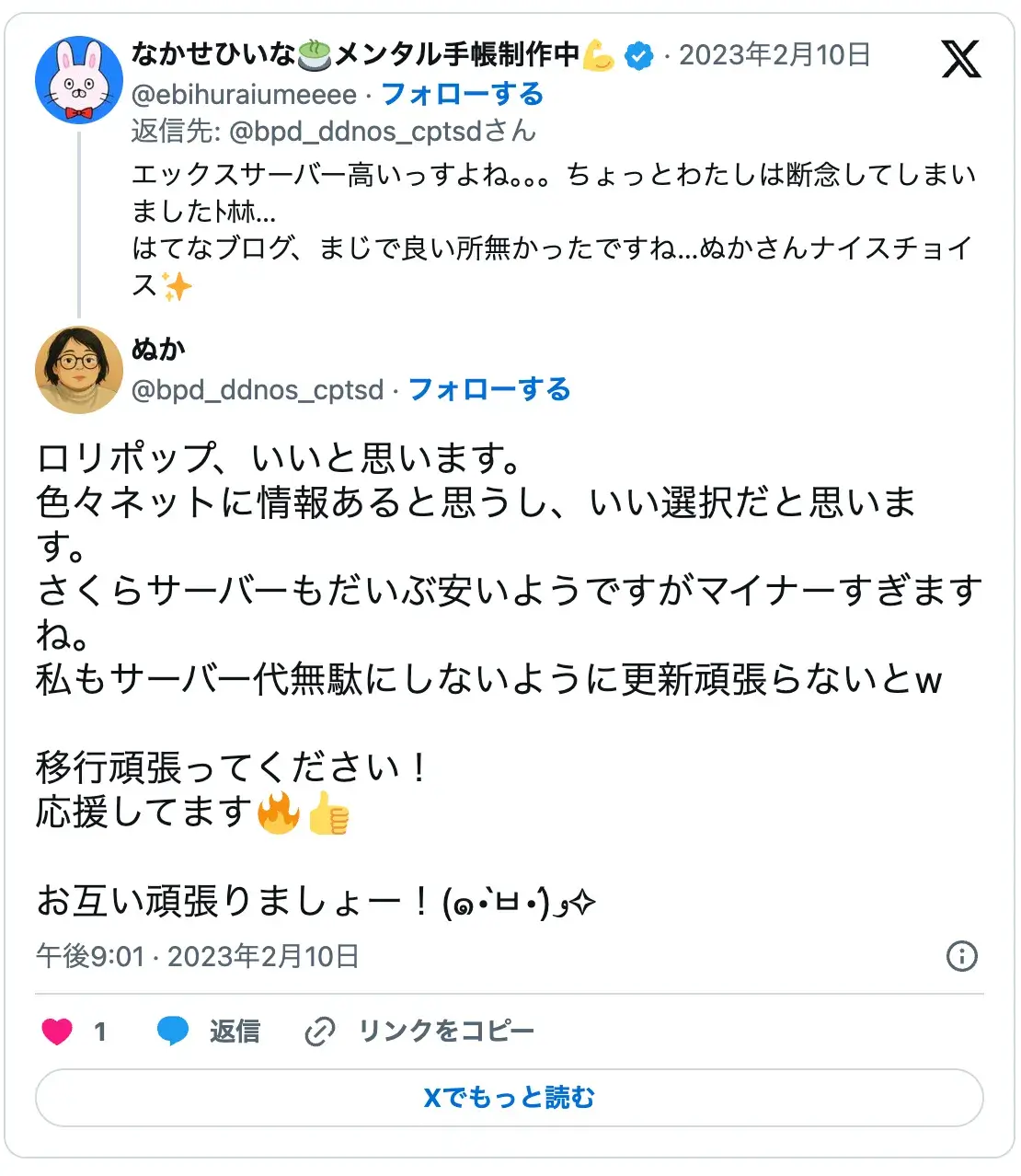
Task: Follow @bpd_ddnos_cptsd via フォローする link
Action: (488, 389)
